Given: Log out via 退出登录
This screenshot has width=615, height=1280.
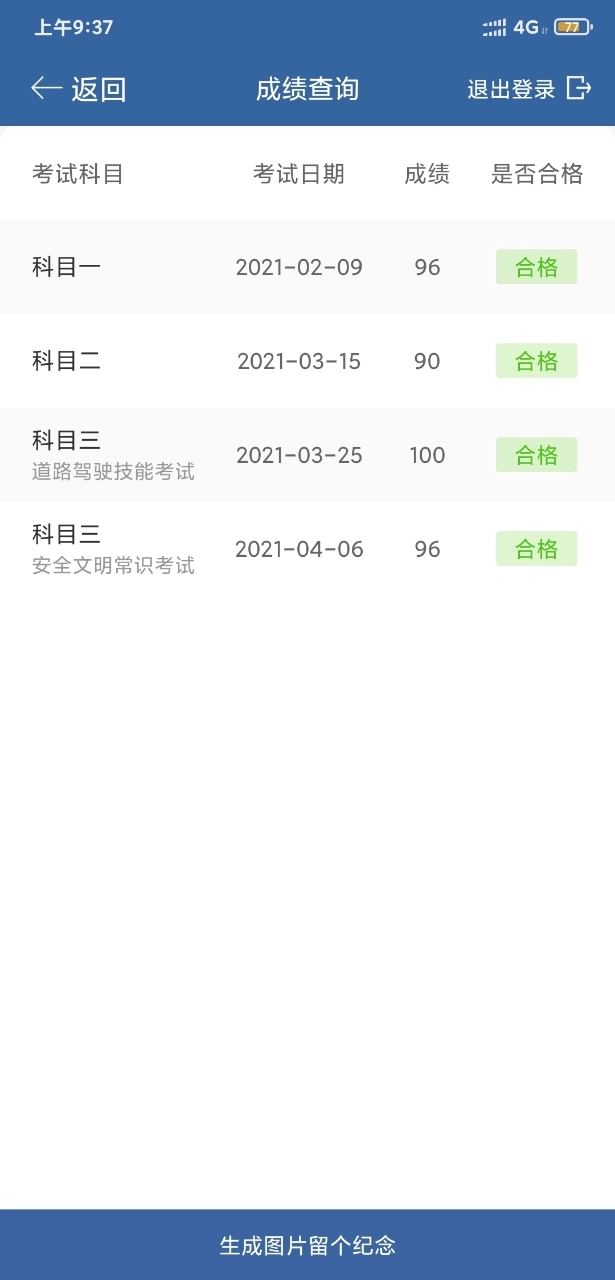Looking at the screenshot, I should point(529,89).
